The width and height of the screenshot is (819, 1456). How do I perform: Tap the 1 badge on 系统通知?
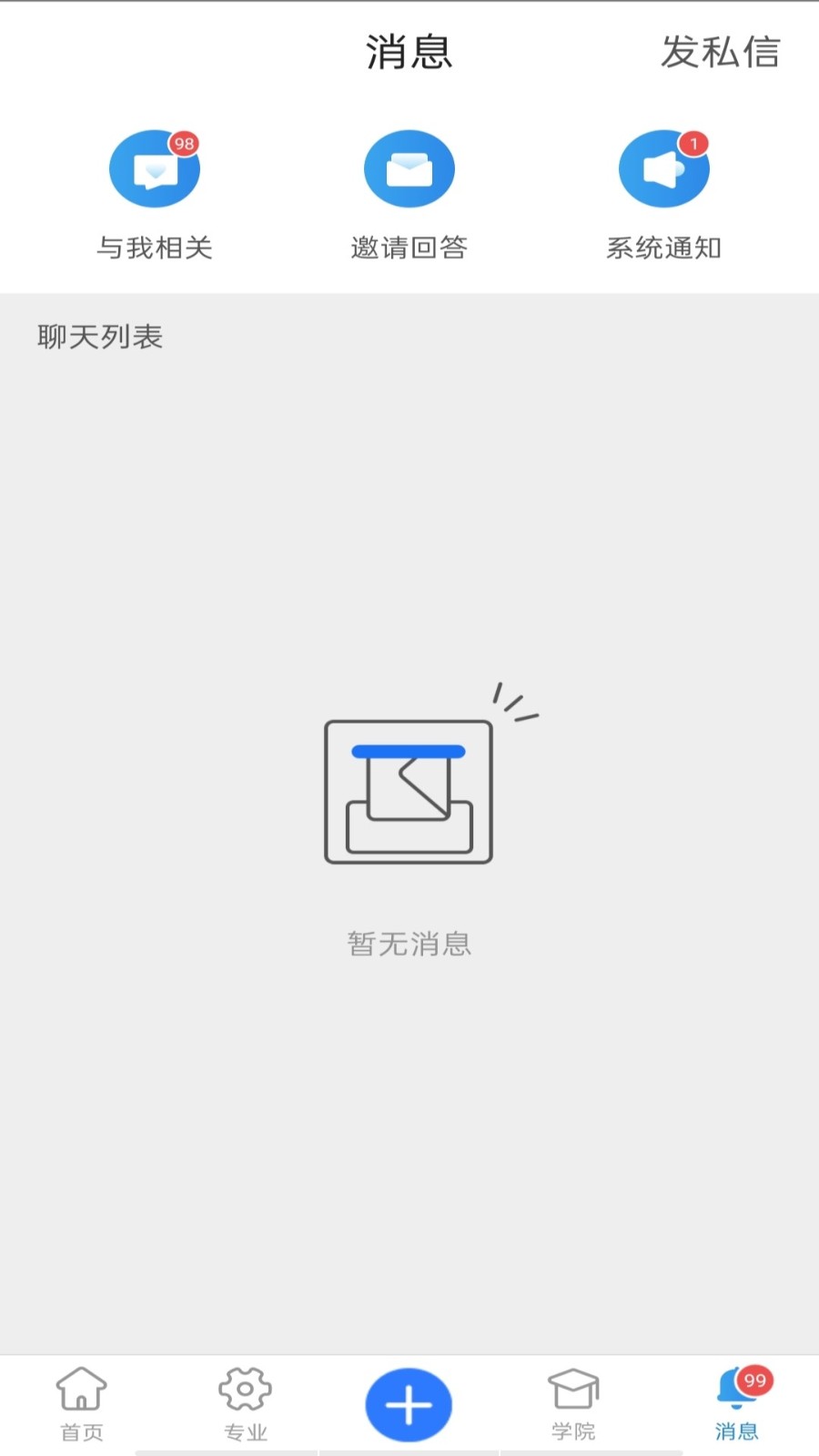[693, 143]
